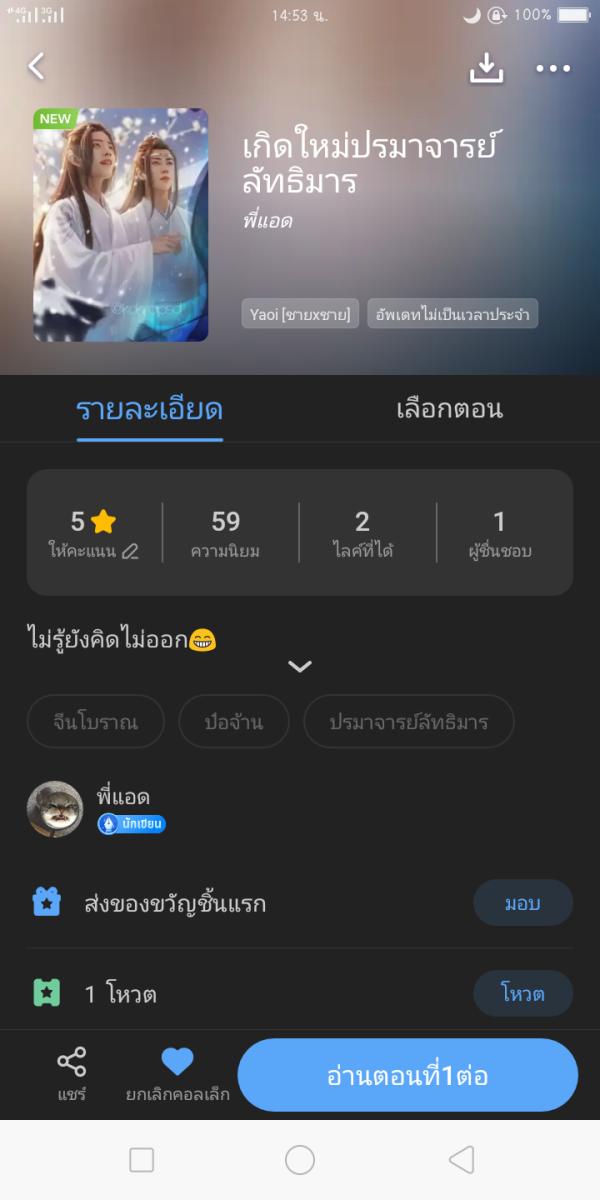The height and width of the screenshot is (1200, 600).
Task: Open the three-dot overflow menu
Action: [552, 68]
